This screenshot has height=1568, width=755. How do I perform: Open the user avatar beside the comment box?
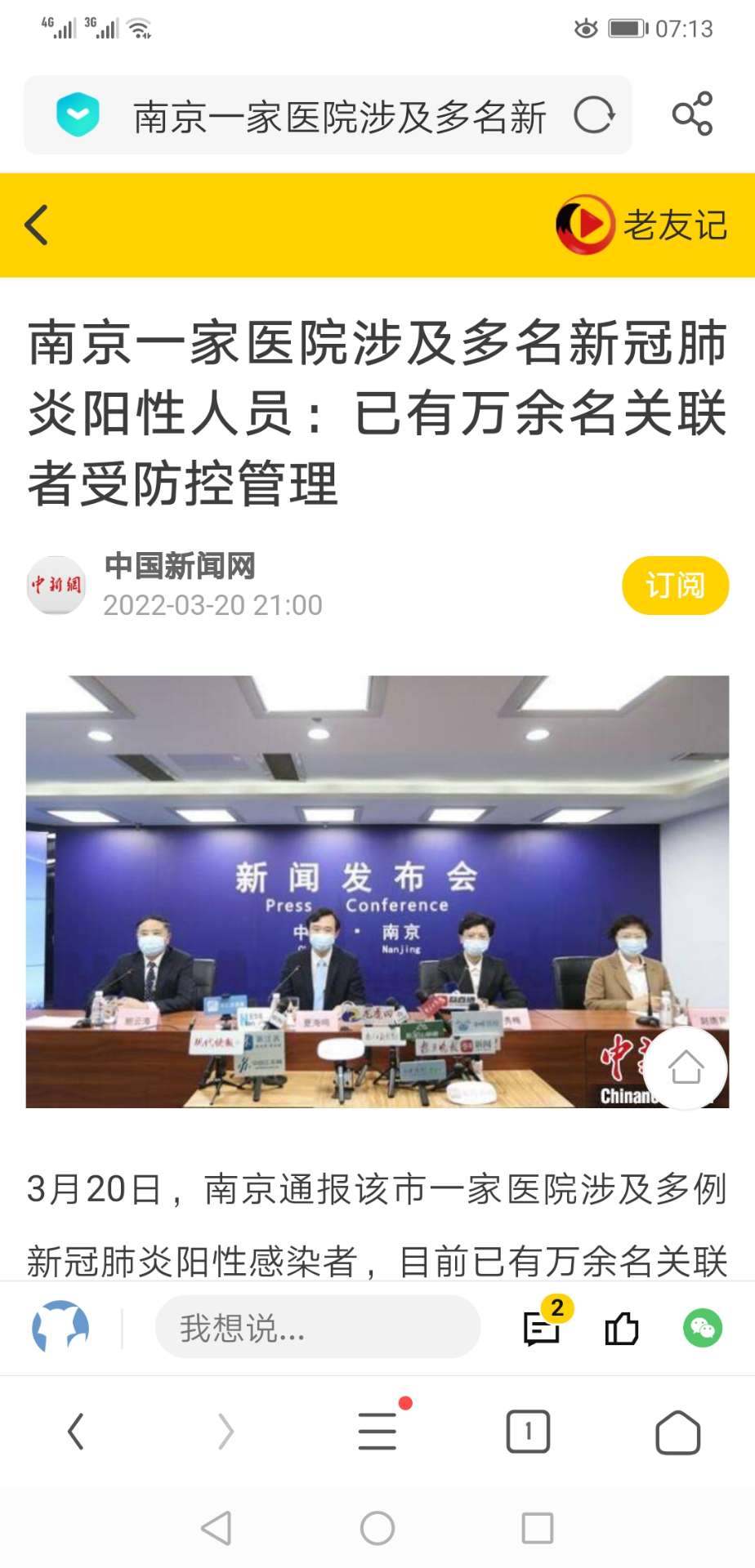(60, 1327)
